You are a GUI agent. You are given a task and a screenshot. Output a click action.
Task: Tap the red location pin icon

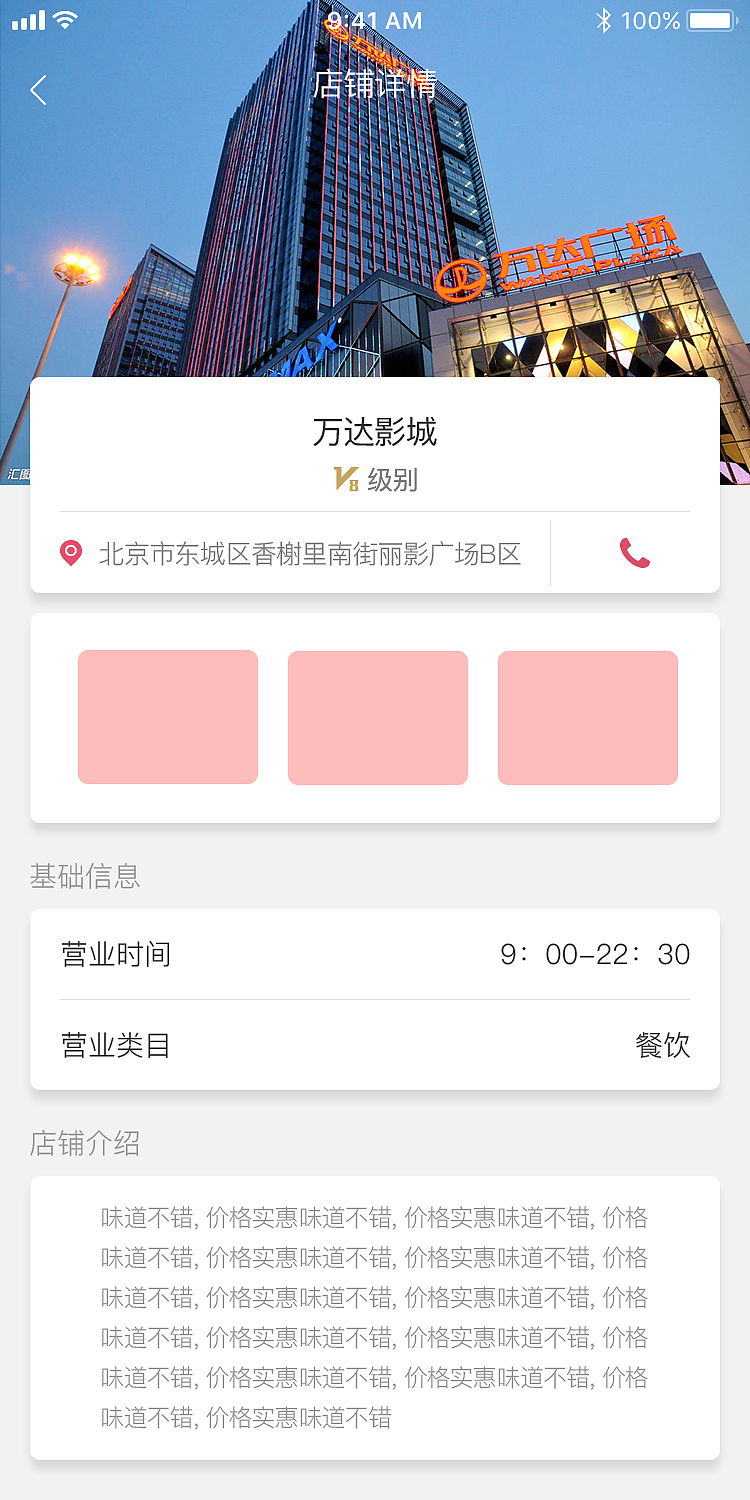[x=70, y=553]
